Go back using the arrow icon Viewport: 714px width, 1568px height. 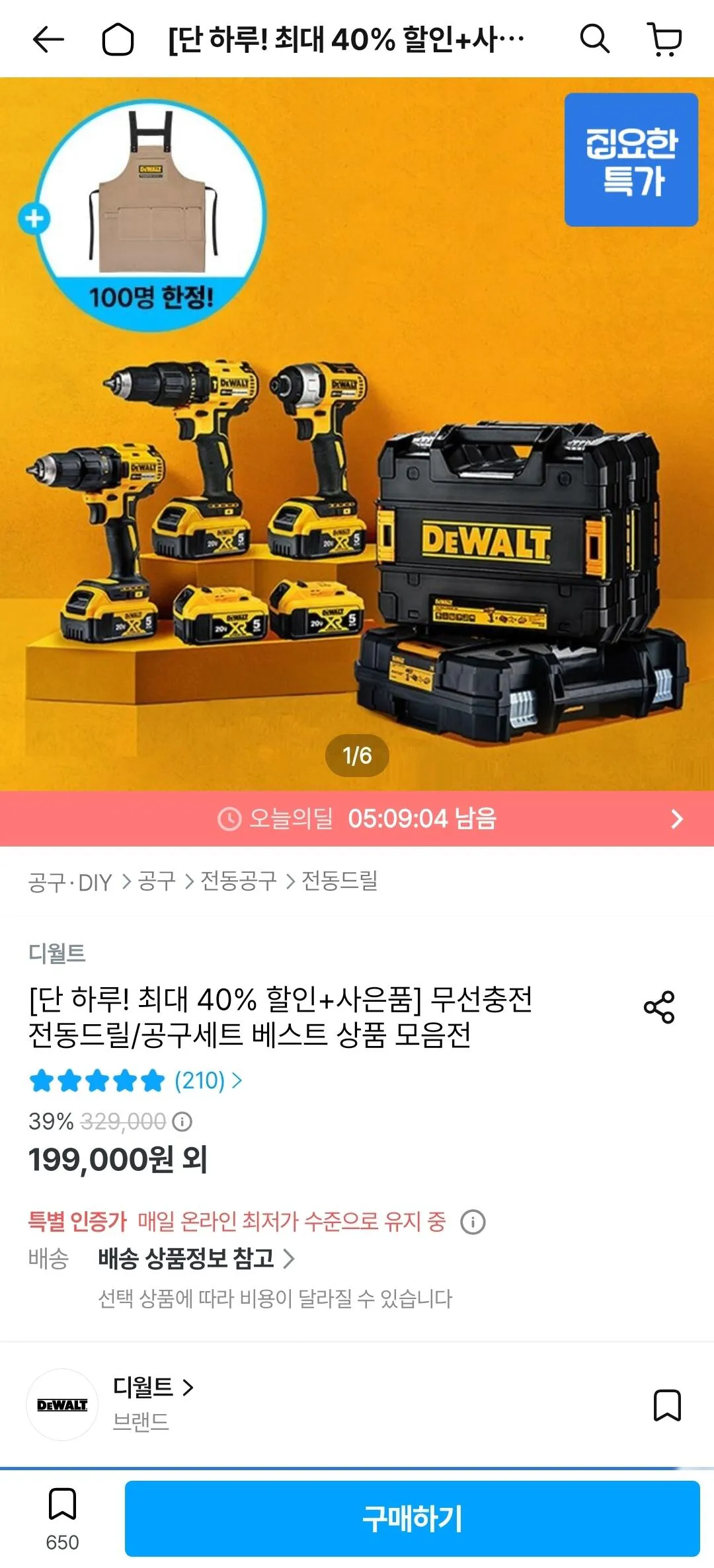(x=48, y=40)
